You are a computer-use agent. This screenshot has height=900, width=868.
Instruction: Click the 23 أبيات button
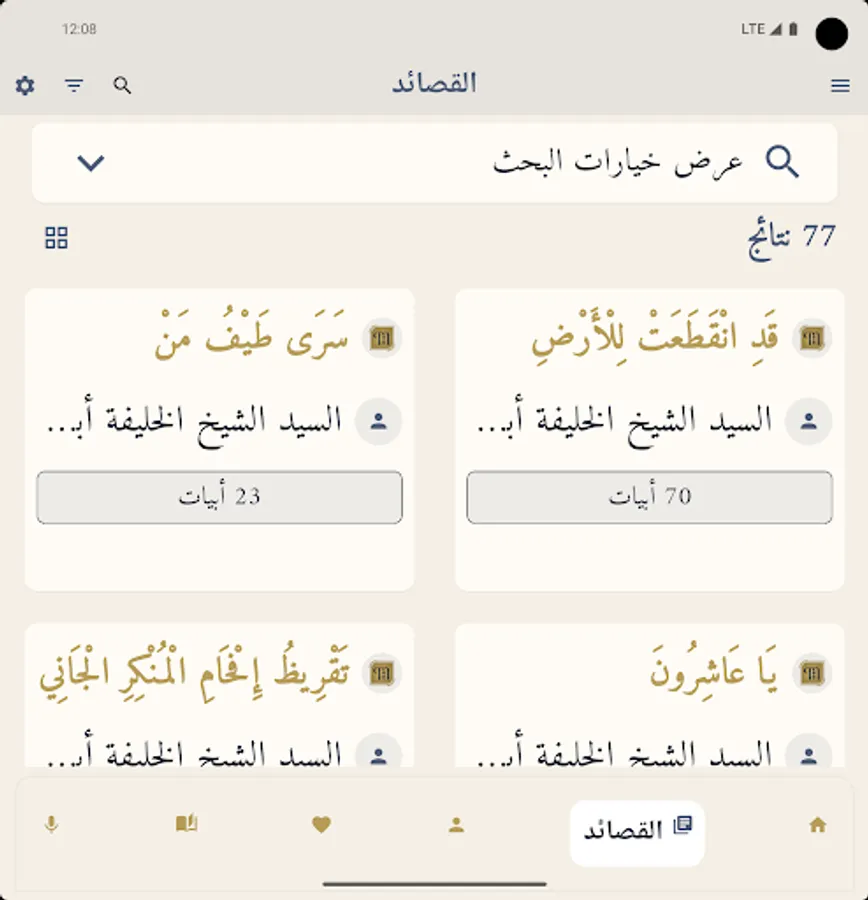pos(219,497)
